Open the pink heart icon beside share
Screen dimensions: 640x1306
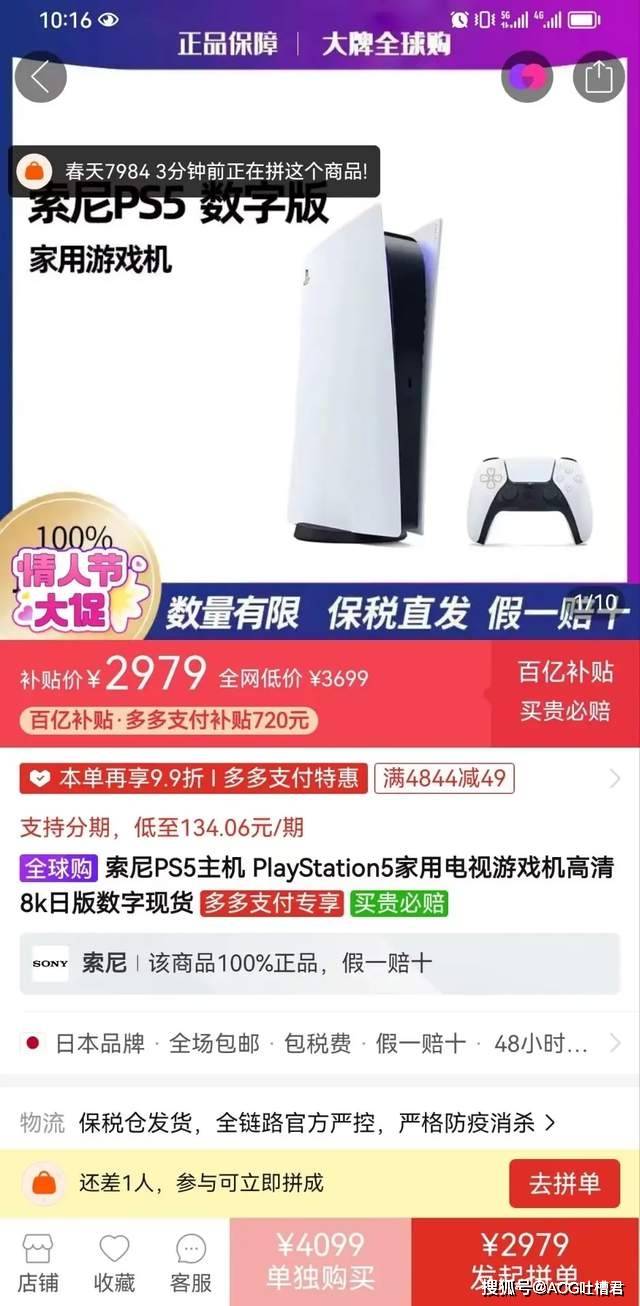pyautogui.click(x=527, y=78)
